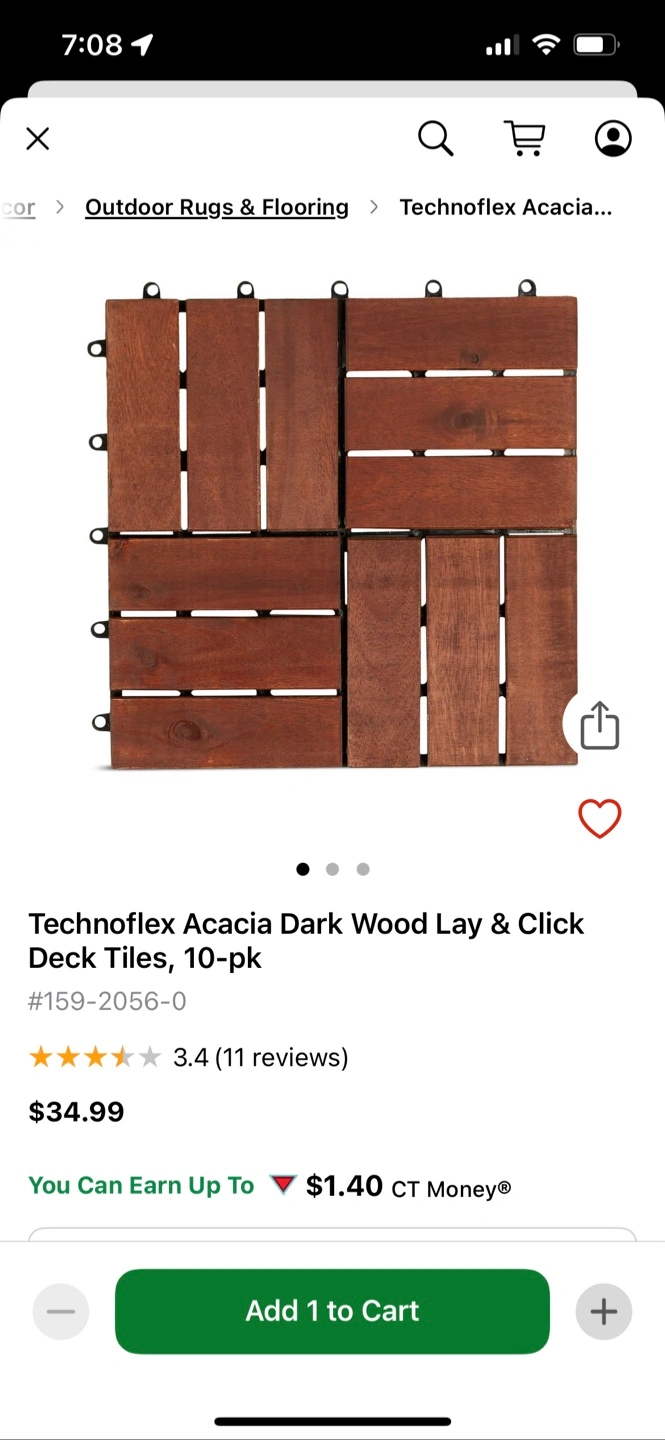
Task: Jump to second image page dot
Action: click(332, 869)
